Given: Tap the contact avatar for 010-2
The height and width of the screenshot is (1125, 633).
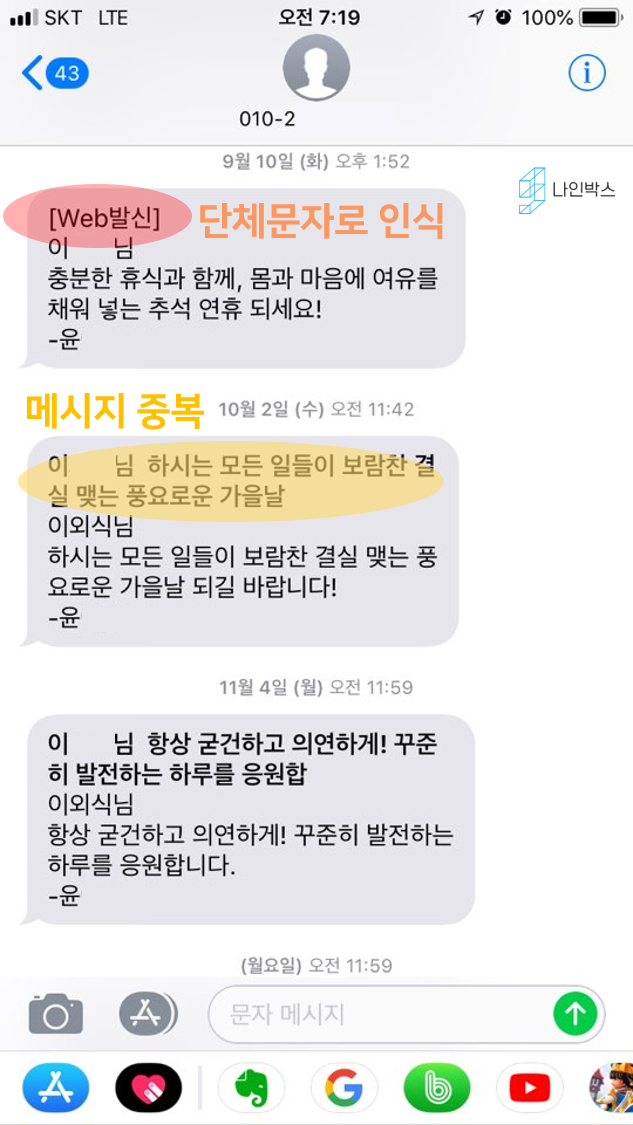Looking at the screenshot, I should [x=316, y=67].
